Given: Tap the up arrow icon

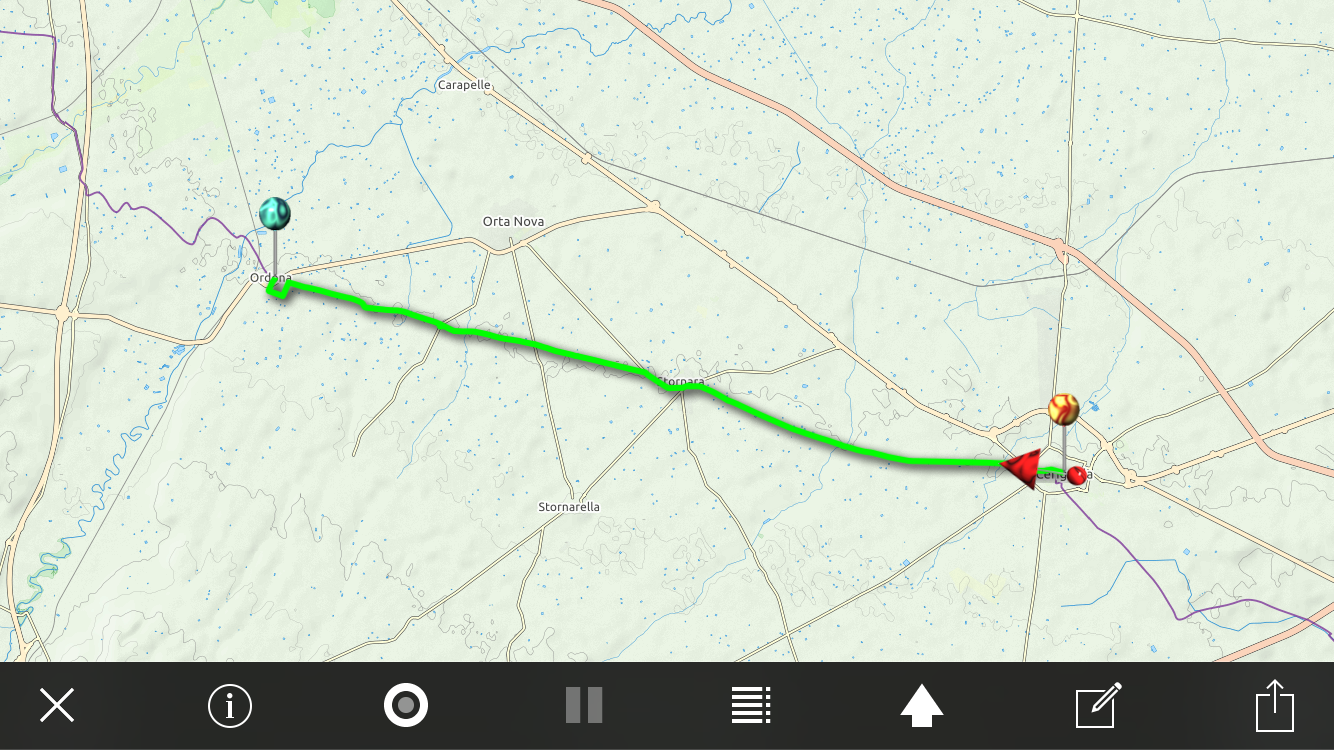Looking at the screenshot, I should click(x=922, y=706).
